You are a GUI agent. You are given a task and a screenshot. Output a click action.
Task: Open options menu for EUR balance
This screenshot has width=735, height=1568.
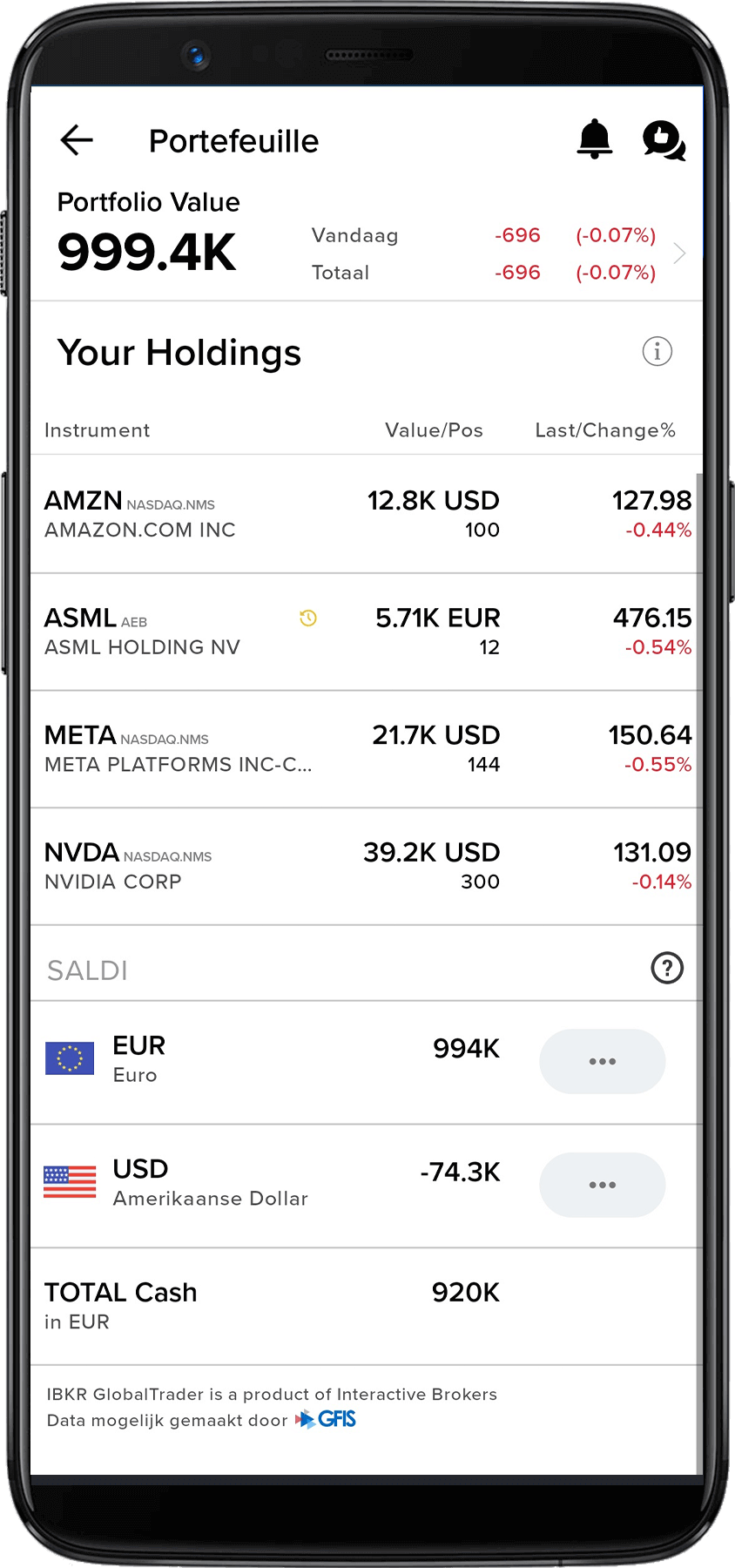[x=602, y=1061]
